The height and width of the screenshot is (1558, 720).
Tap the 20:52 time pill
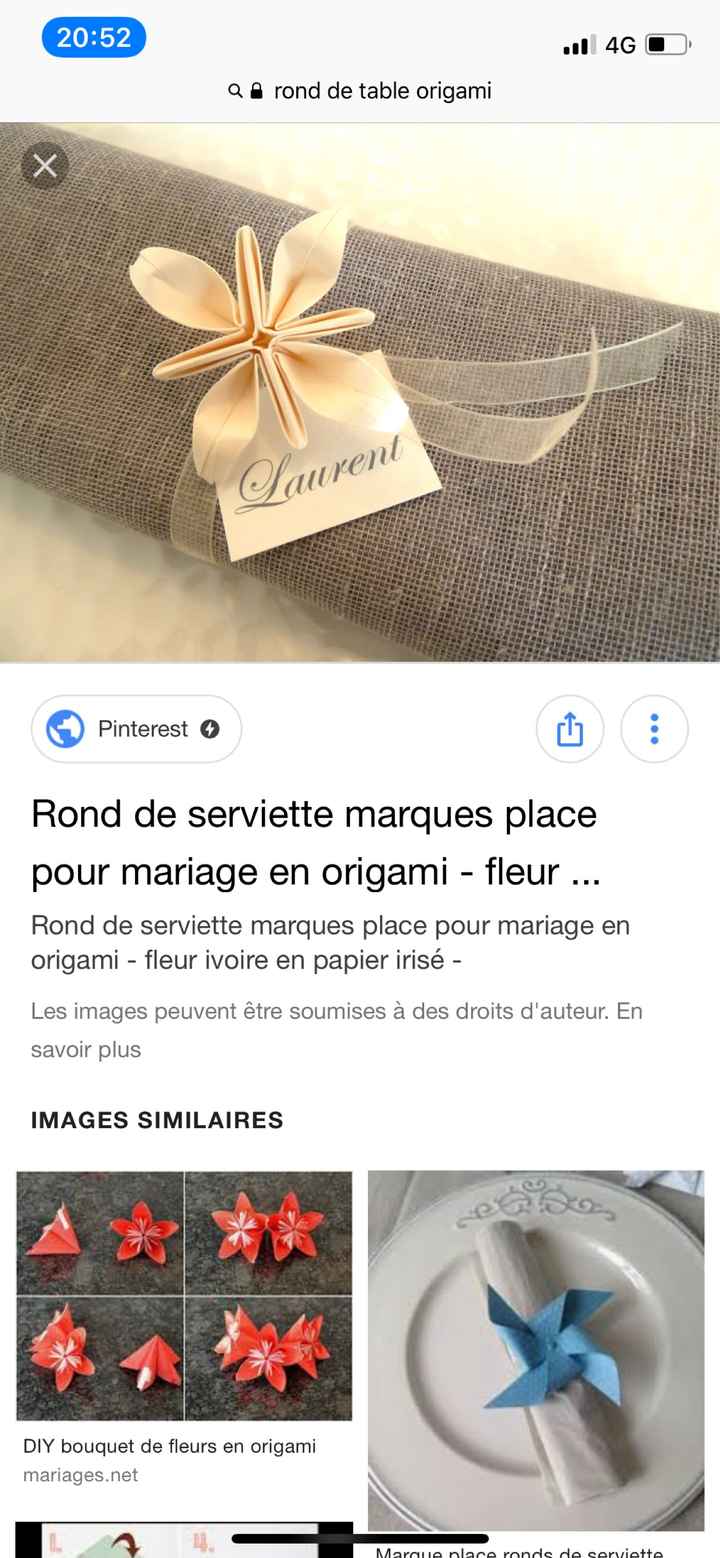point(93,37)
